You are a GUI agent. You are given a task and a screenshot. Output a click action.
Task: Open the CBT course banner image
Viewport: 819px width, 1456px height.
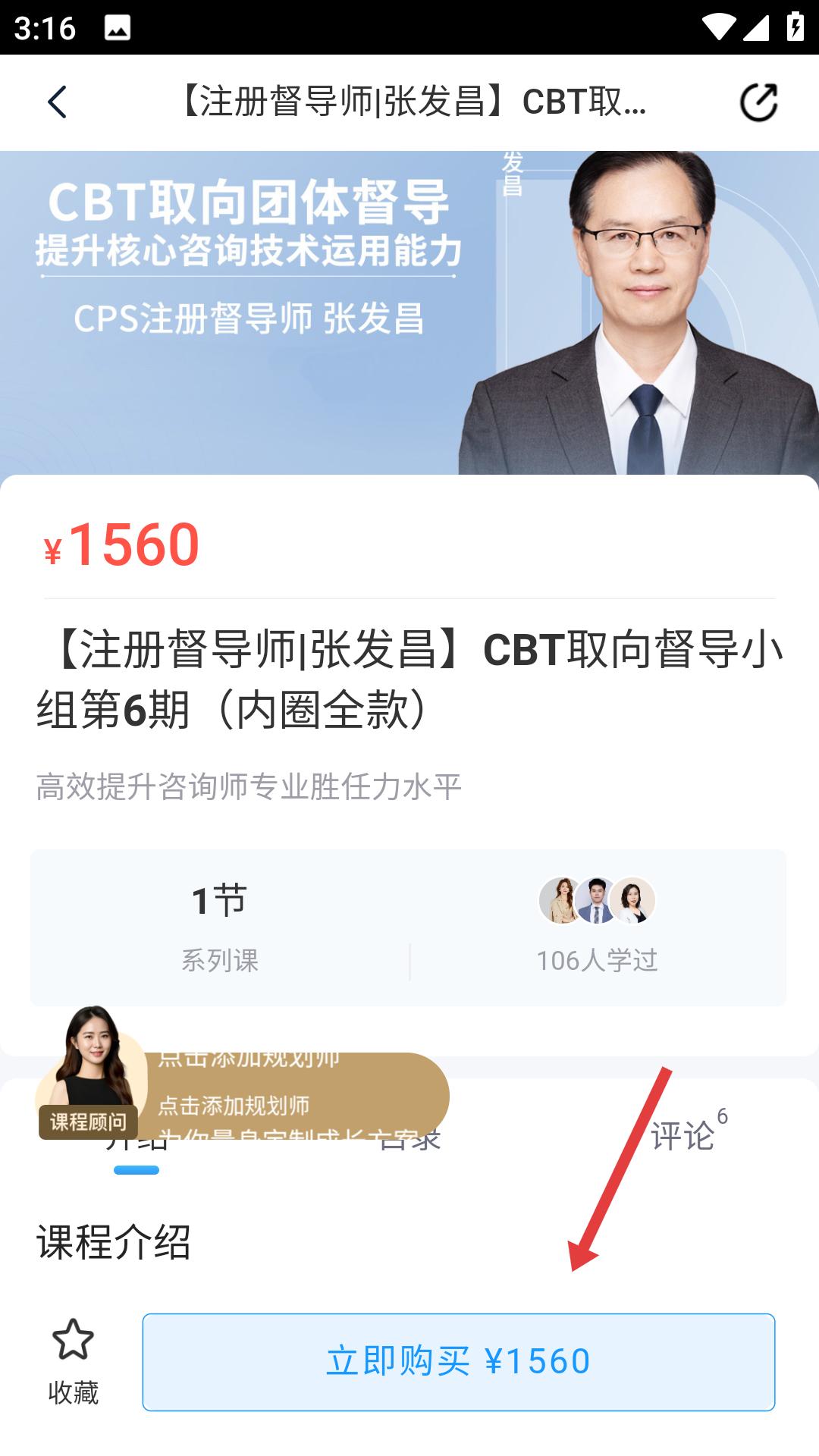pyautogui.click(x=409, y=311)
